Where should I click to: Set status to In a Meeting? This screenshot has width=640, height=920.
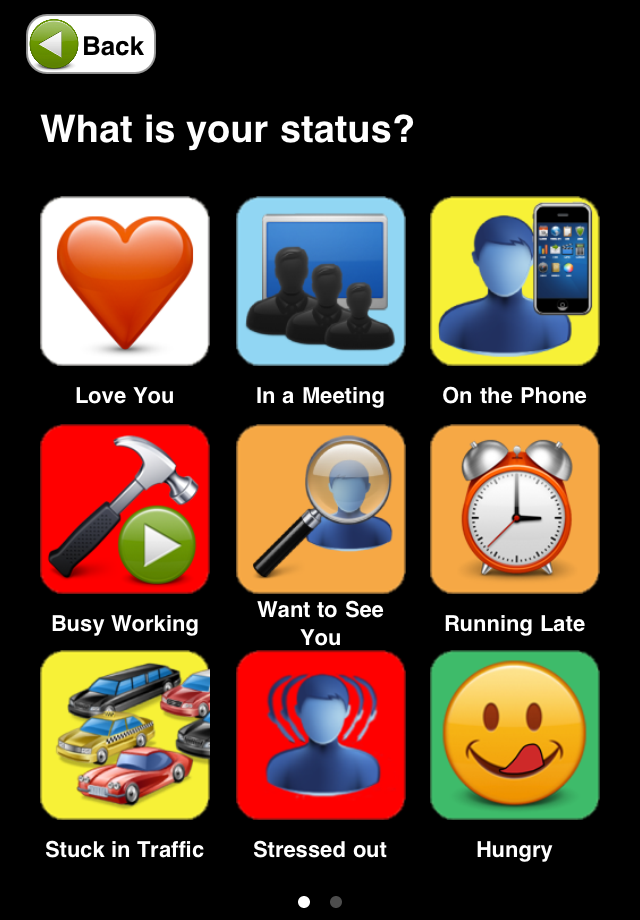tap(320, 281)
